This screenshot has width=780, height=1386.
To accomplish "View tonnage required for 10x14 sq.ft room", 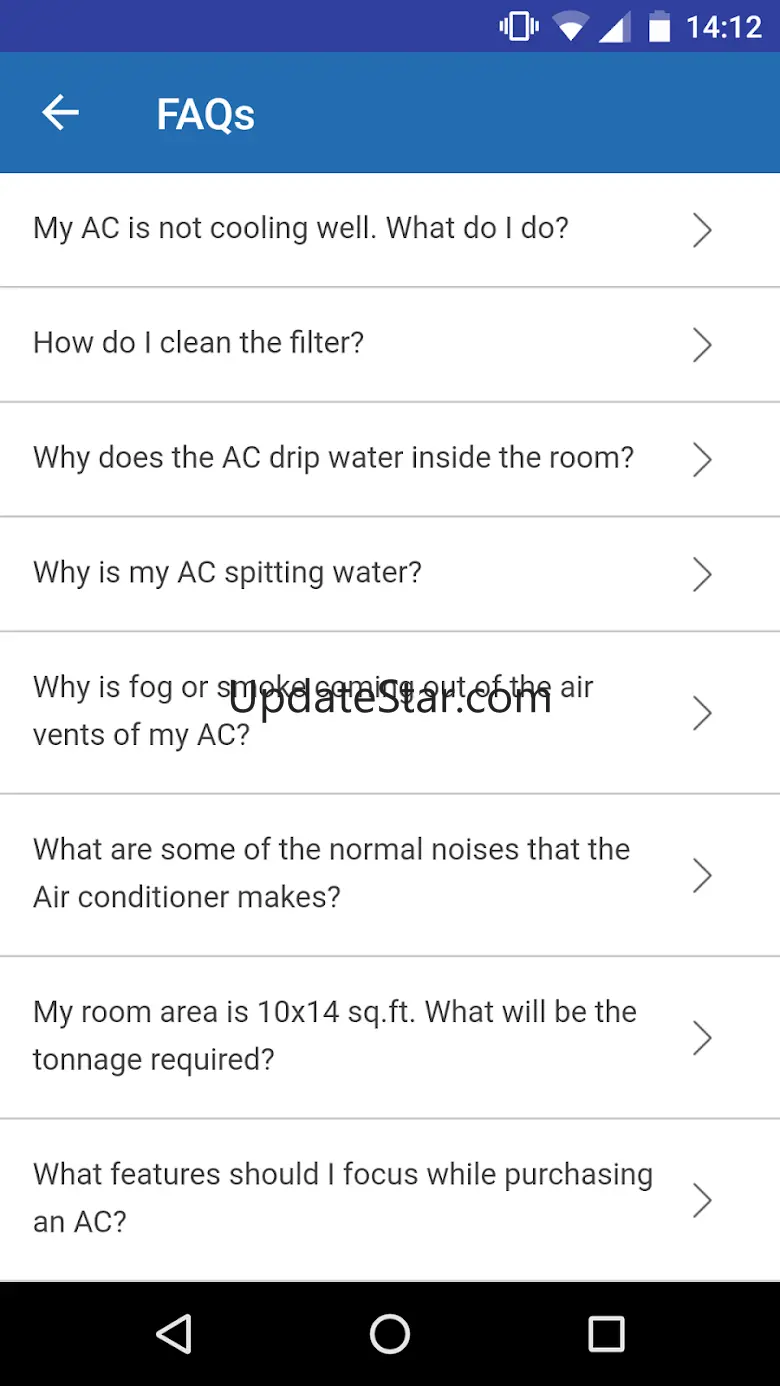I will pyautogui.click(x=390, y=1037).
